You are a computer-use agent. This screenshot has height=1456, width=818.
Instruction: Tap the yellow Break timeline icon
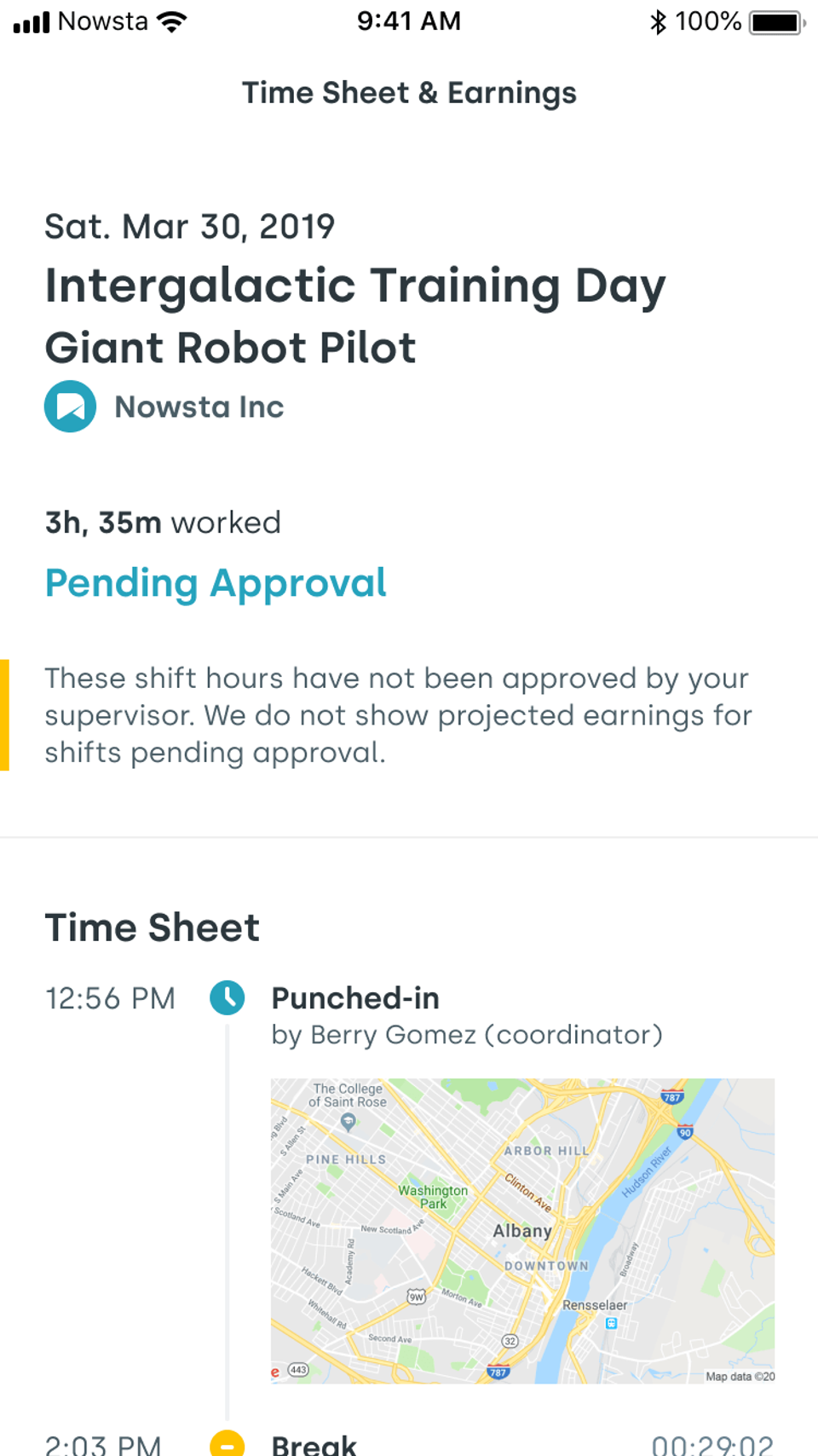tap(228, 1442)
